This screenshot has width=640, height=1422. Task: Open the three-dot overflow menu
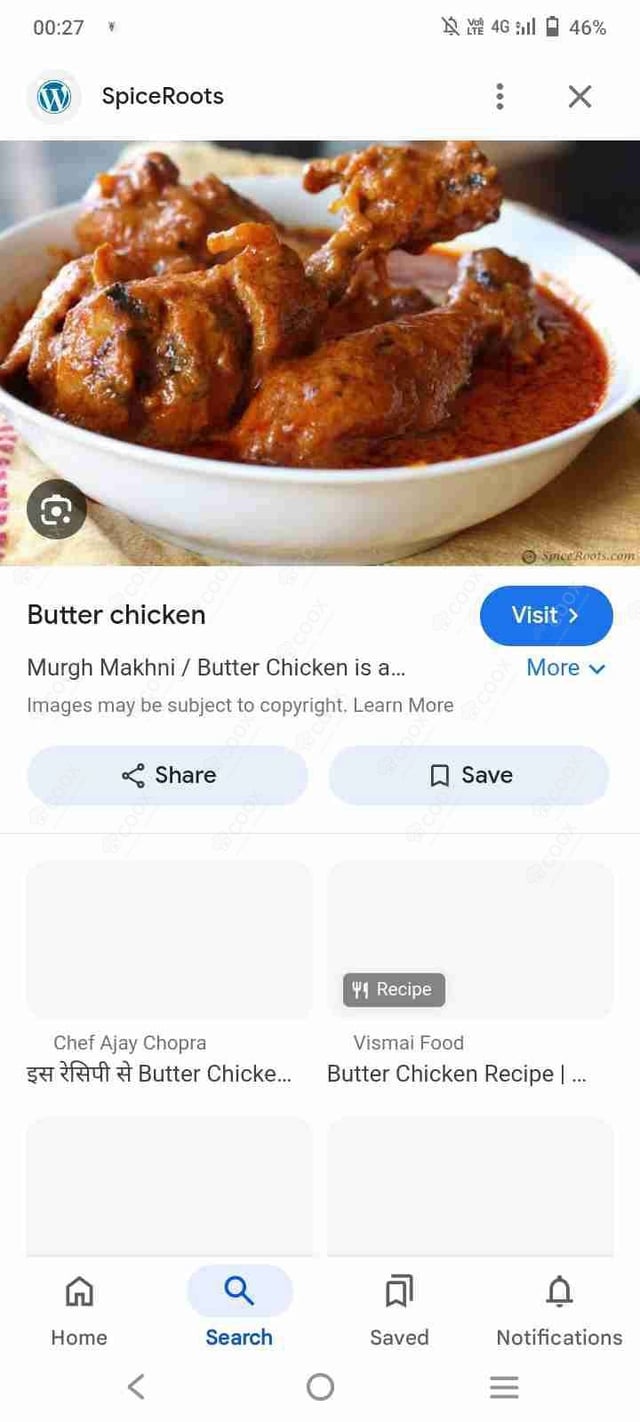(x=500, y=96)
